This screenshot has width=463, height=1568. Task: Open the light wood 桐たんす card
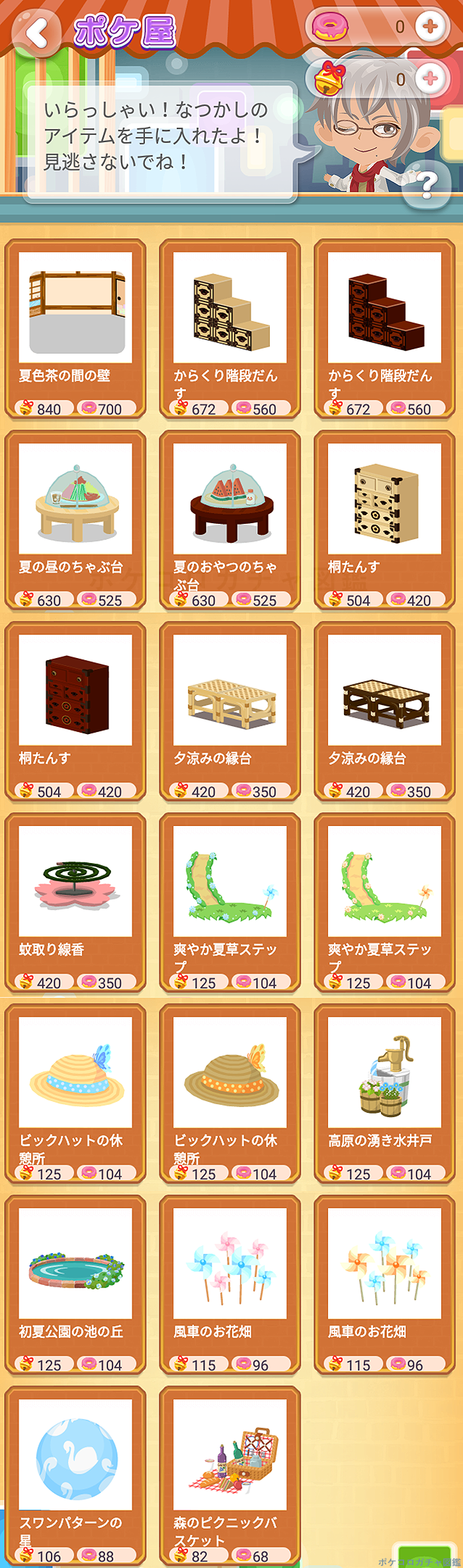(384, 519)
